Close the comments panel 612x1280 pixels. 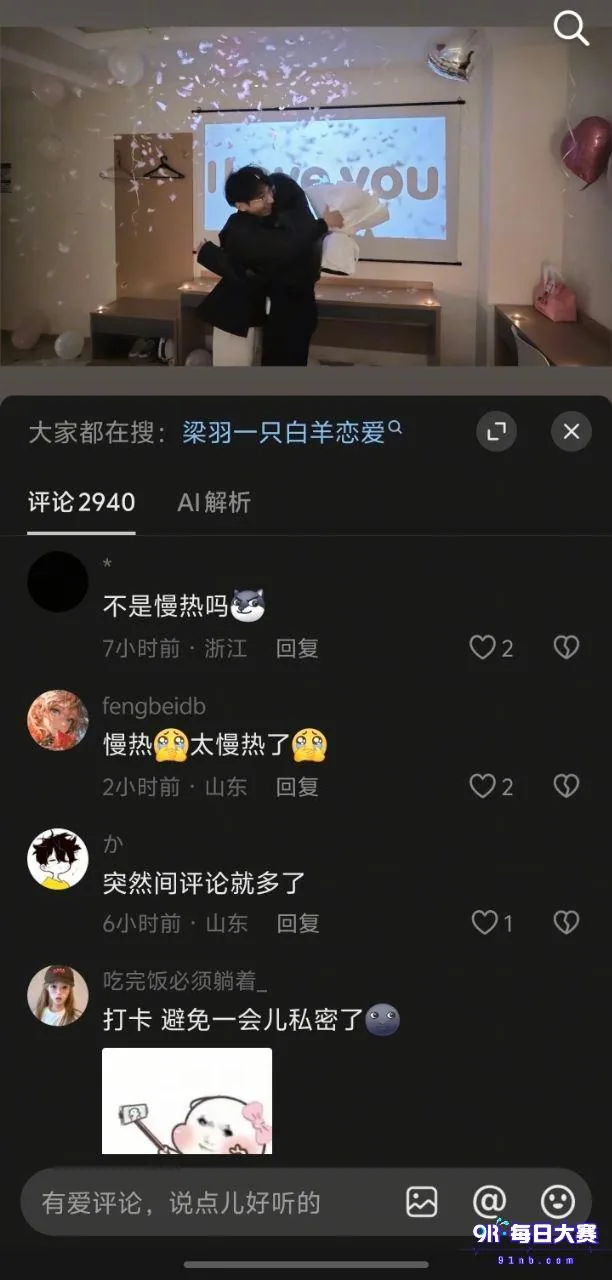tap(571, 432)
